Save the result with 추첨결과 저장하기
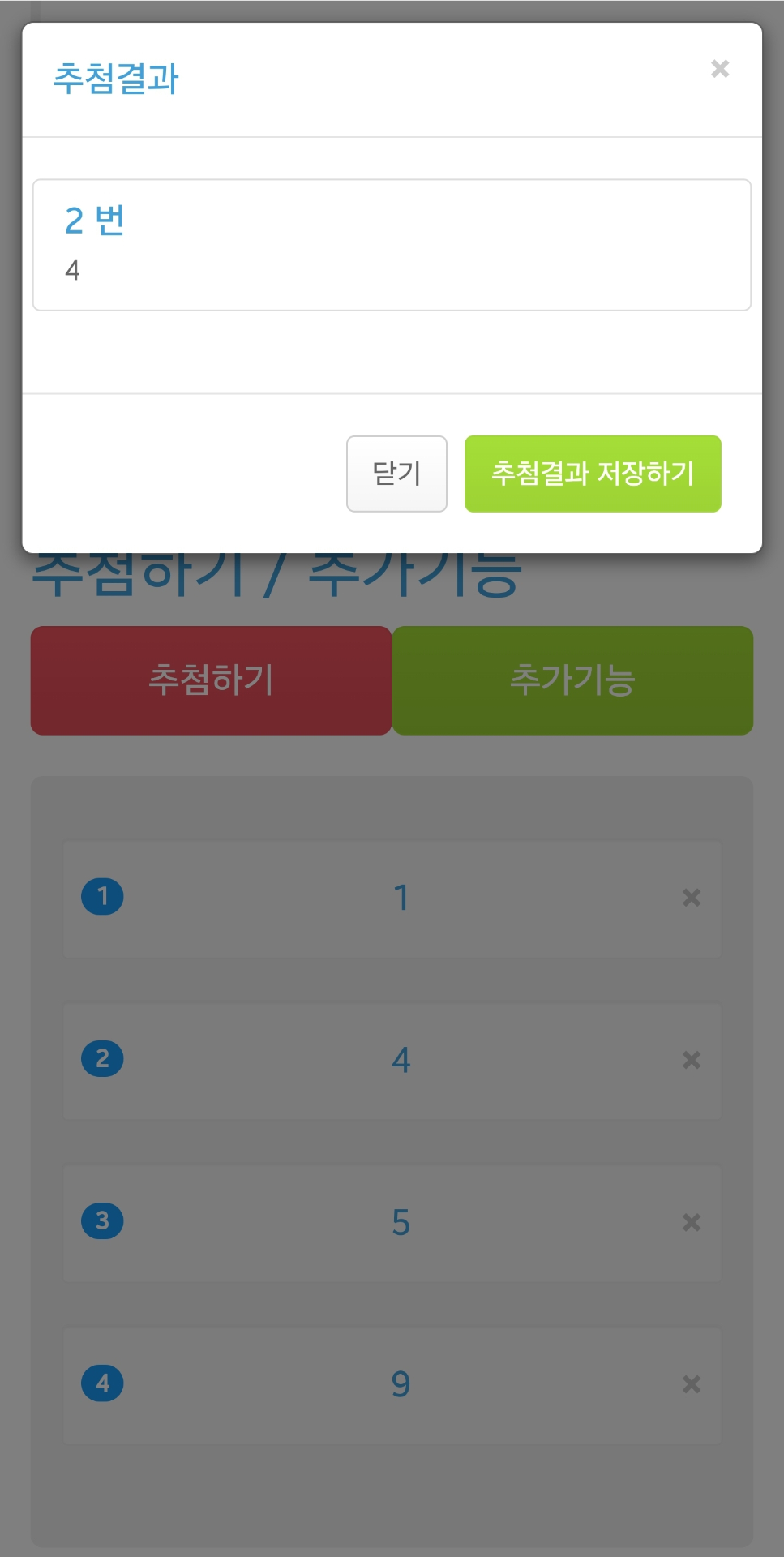784x1557 pixels. click(x=593, y=474)
